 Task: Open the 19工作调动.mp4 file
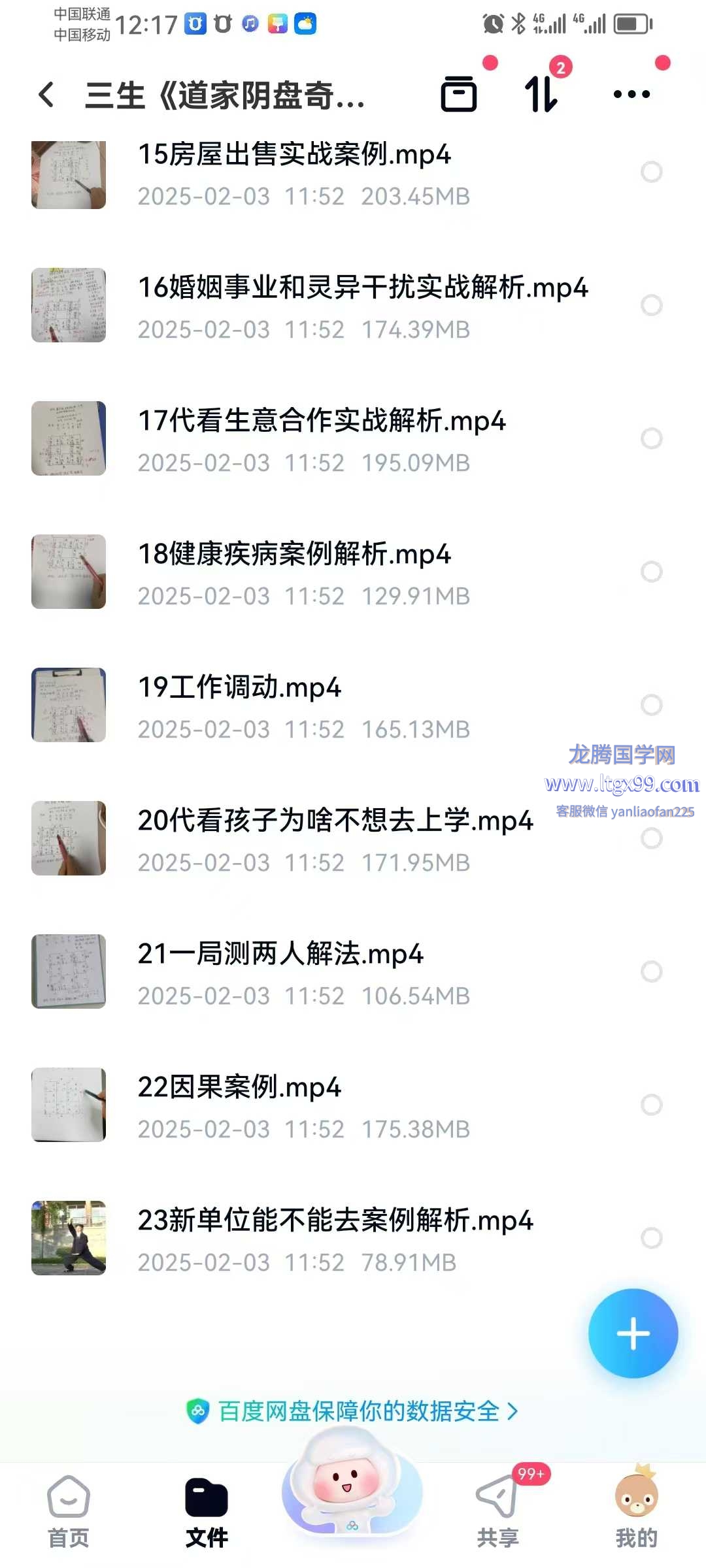(239, 689)
